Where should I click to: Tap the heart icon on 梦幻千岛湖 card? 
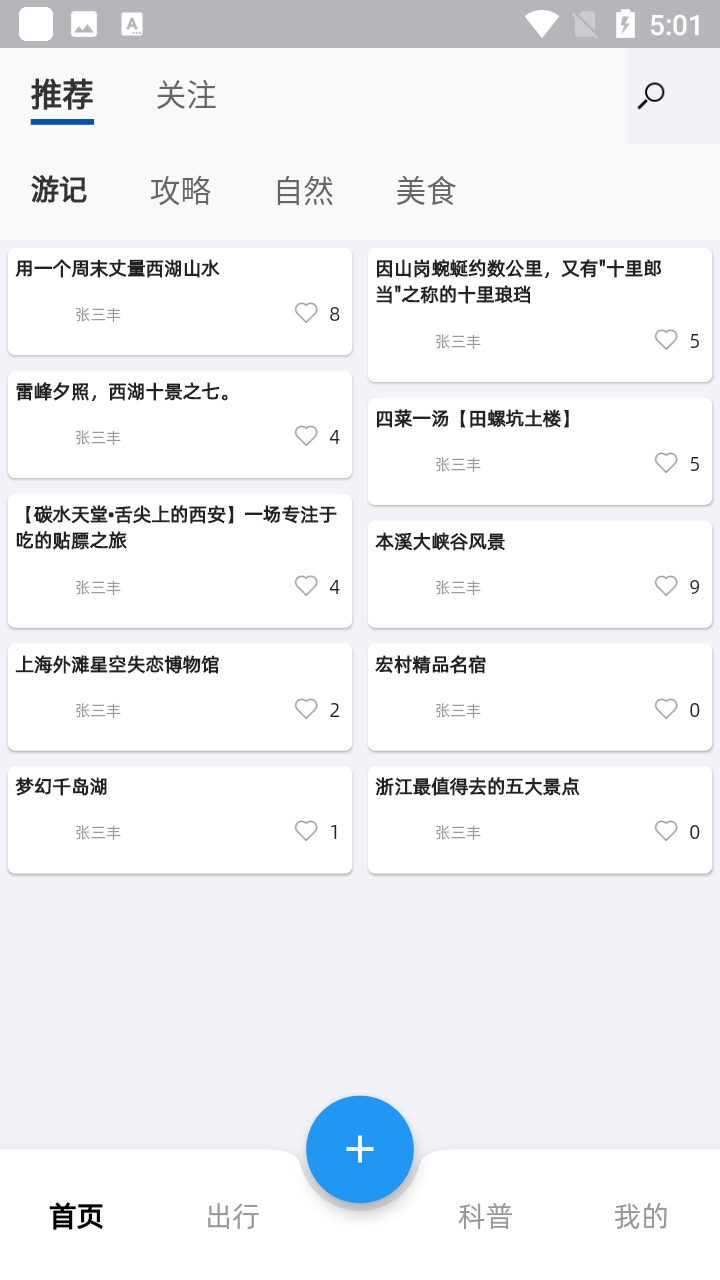point(306,830)
